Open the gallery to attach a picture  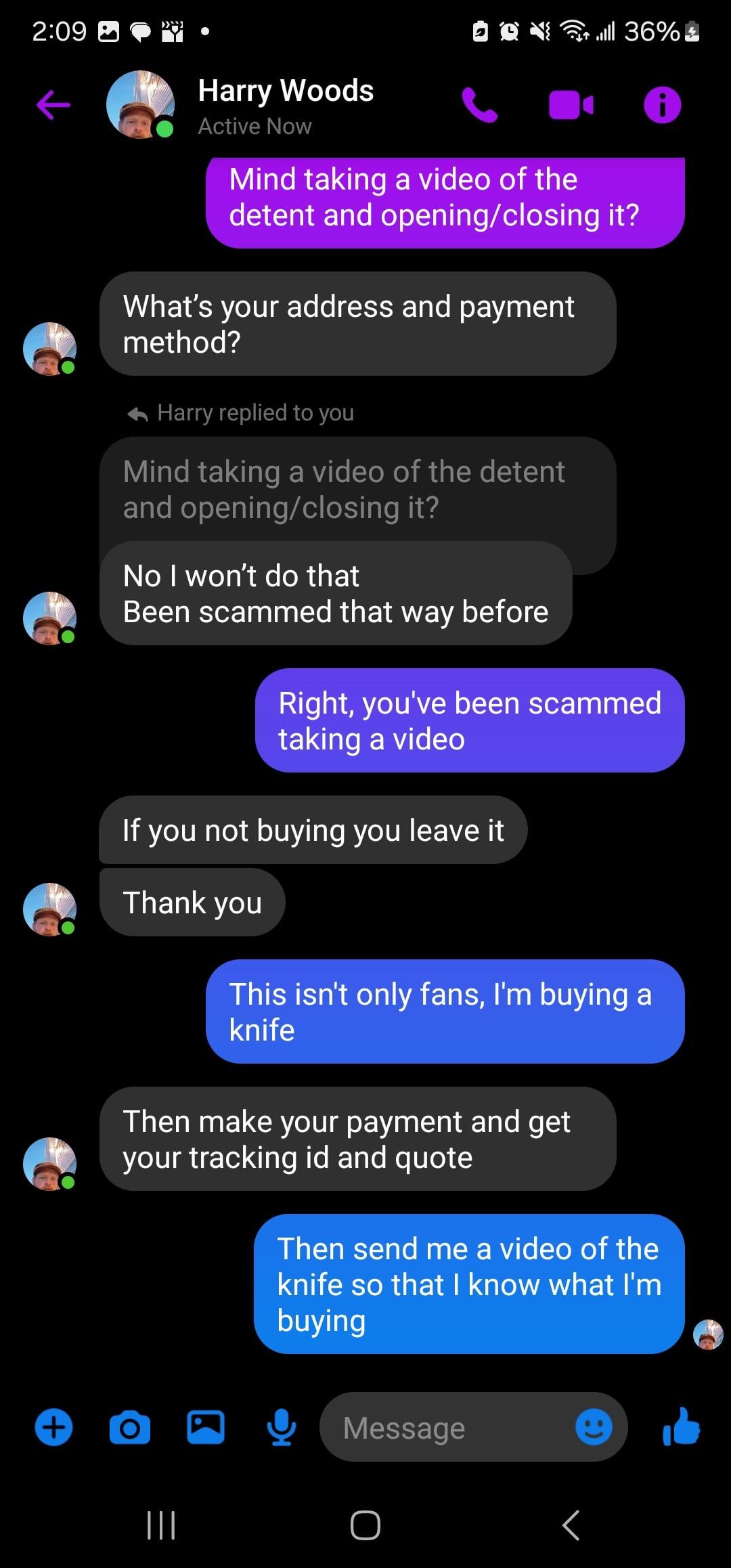[x=206, y=1427]
